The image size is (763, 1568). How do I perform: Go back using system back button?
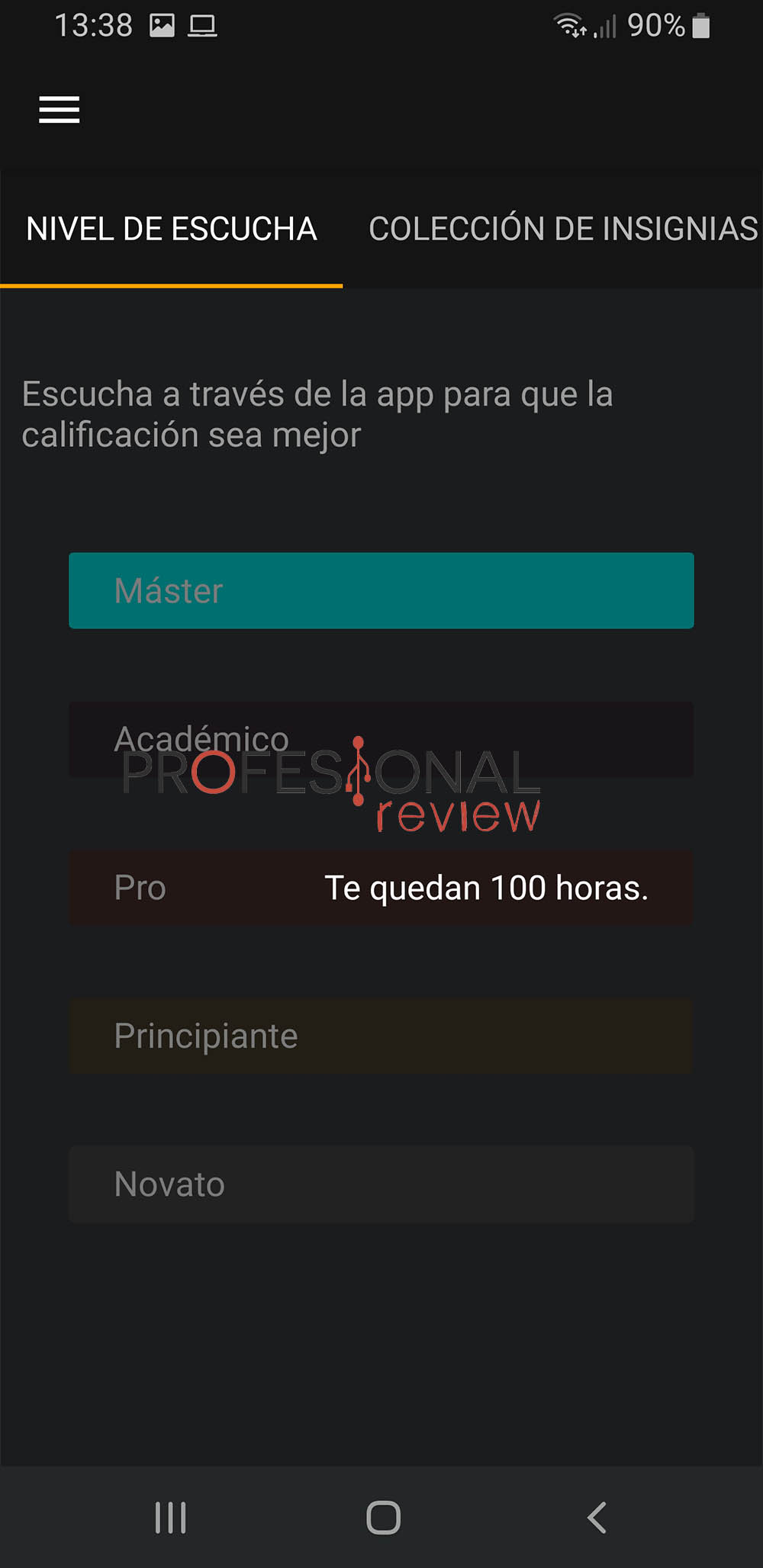597,1518
